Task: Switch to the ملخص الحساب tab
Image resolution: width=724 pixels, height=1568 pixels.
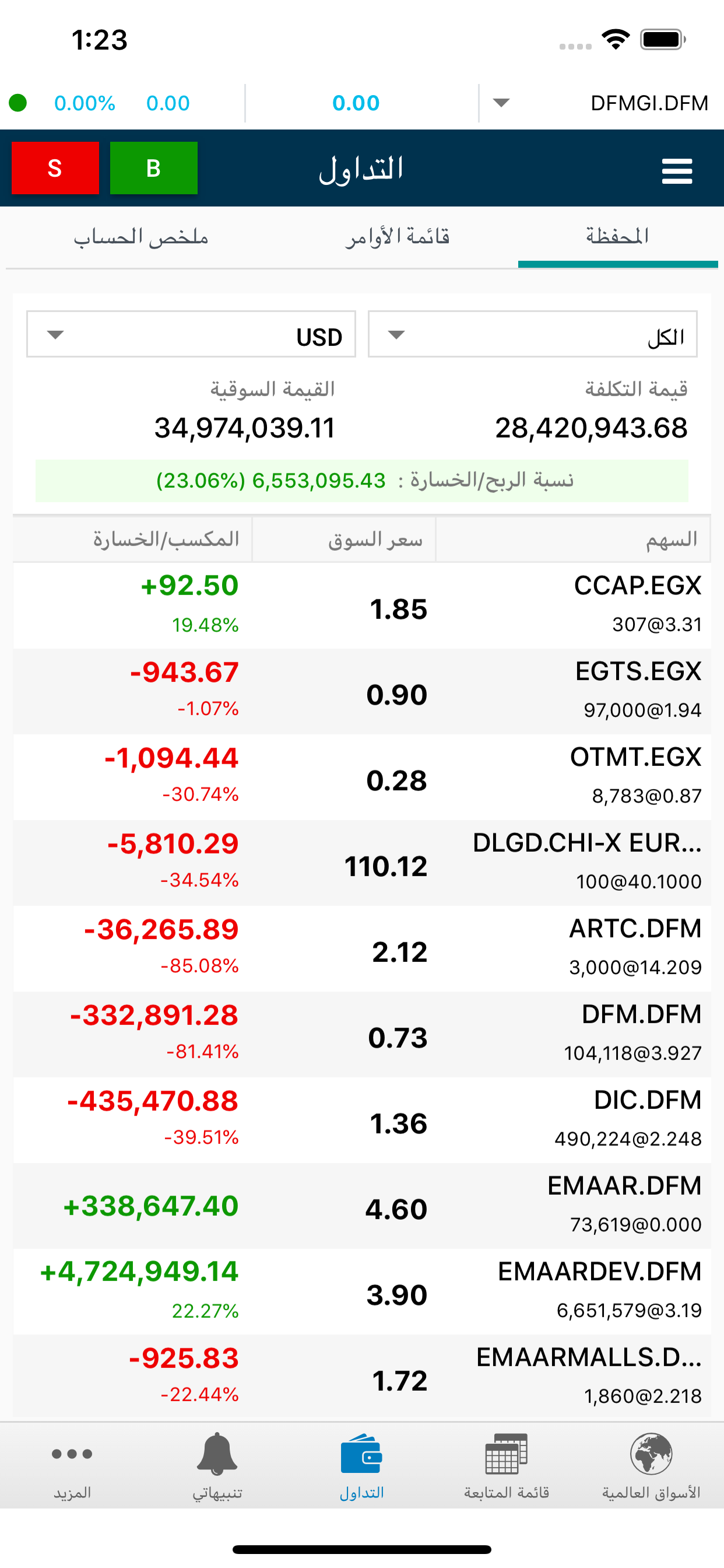Action: click(141, 237)
